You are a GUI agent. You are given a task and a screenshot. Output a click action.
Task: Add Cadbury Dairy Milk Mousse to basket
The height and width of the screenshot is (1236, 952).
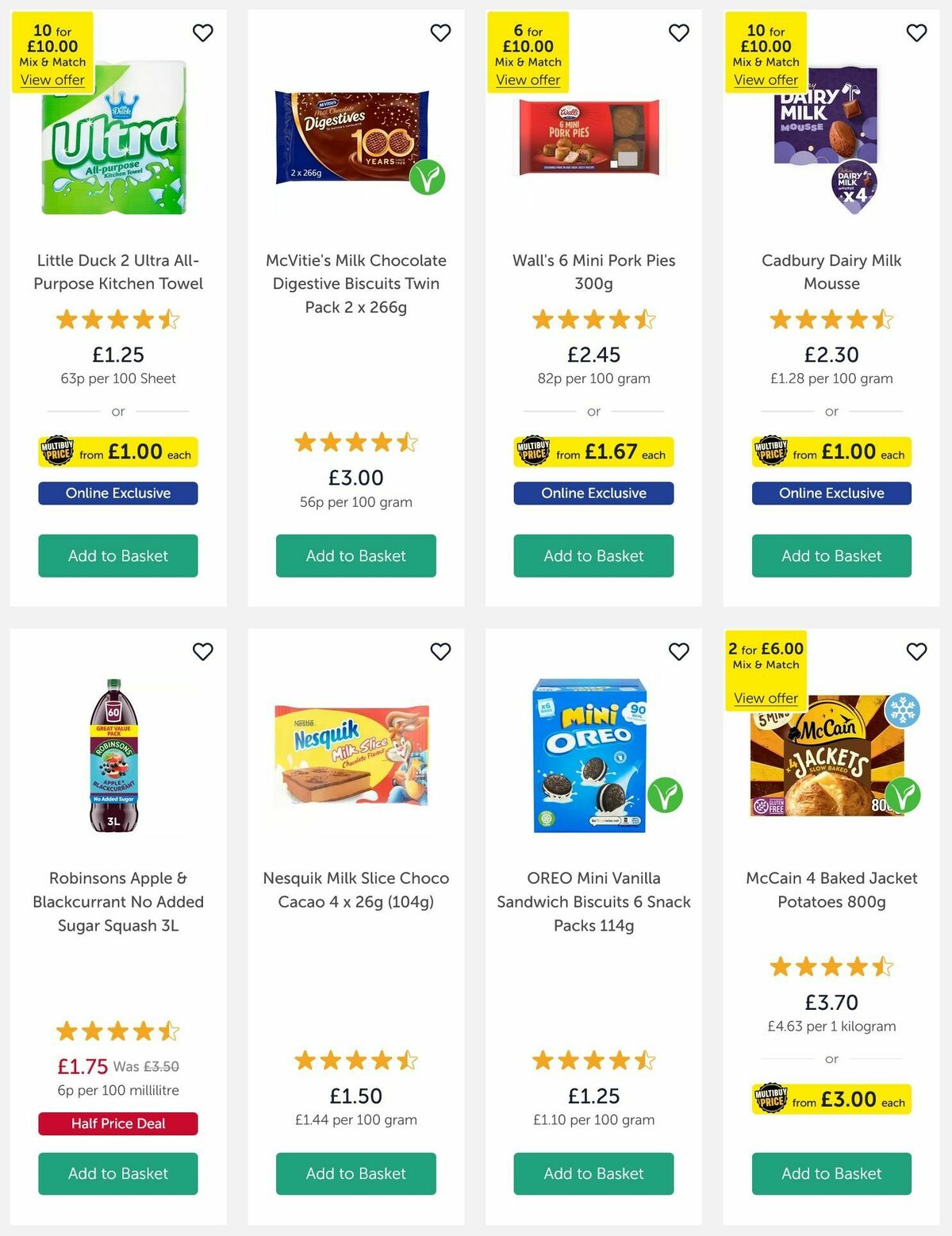[831, 555]
